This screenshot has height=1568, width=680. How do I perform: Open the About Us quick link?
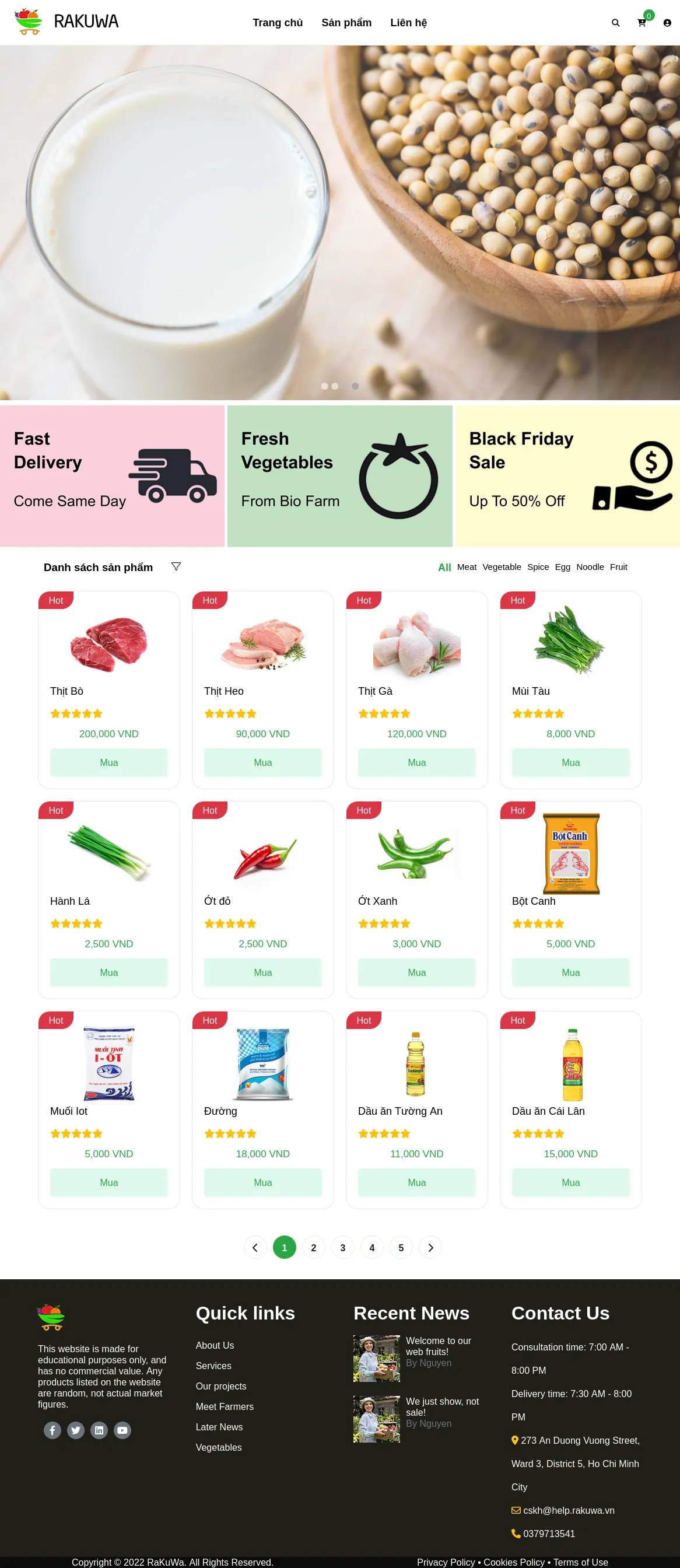pyautogui.click(x=214, y=1345)
